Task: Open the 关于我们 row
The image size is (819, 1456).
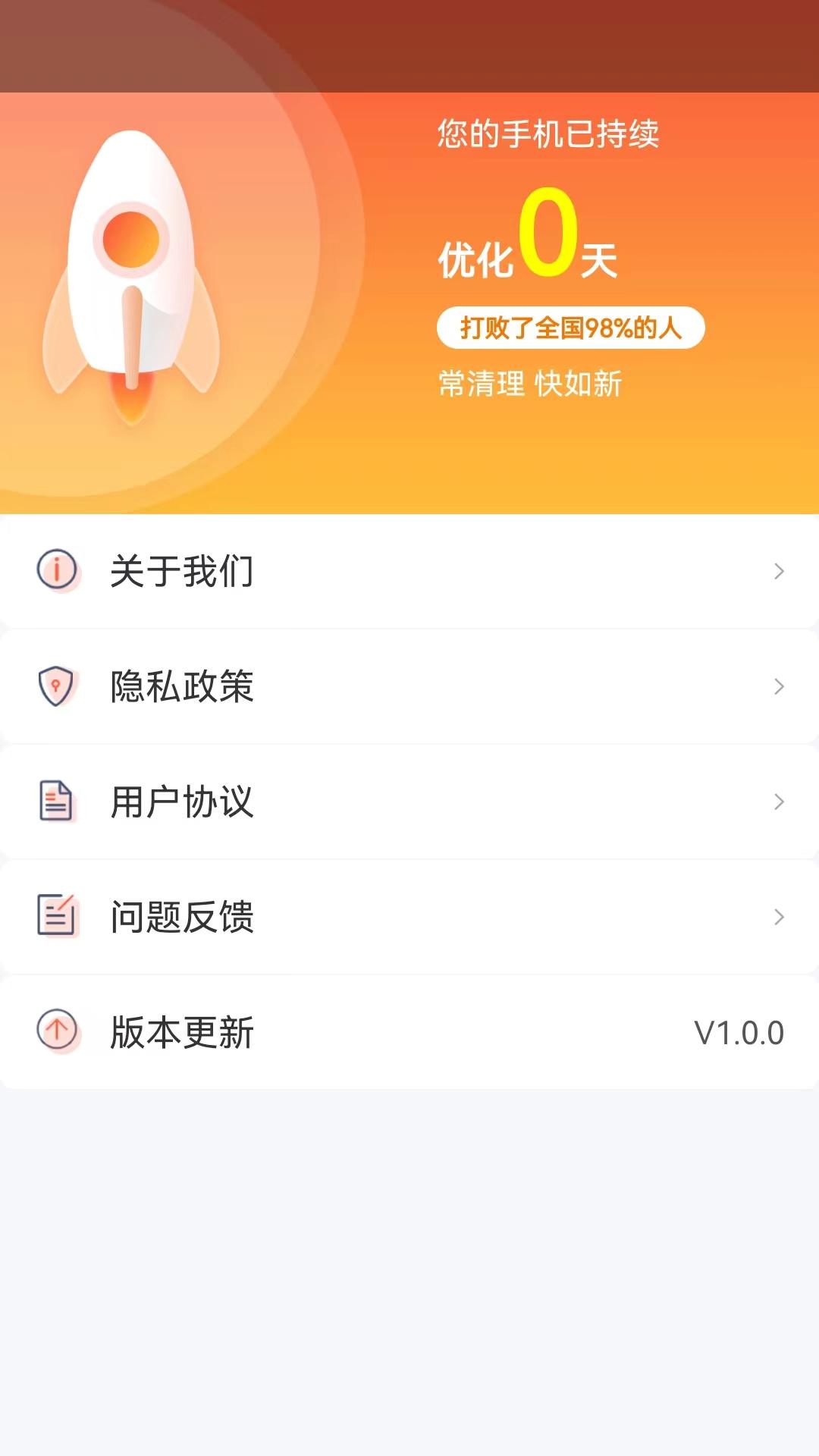Action: [x=409, y=571]
